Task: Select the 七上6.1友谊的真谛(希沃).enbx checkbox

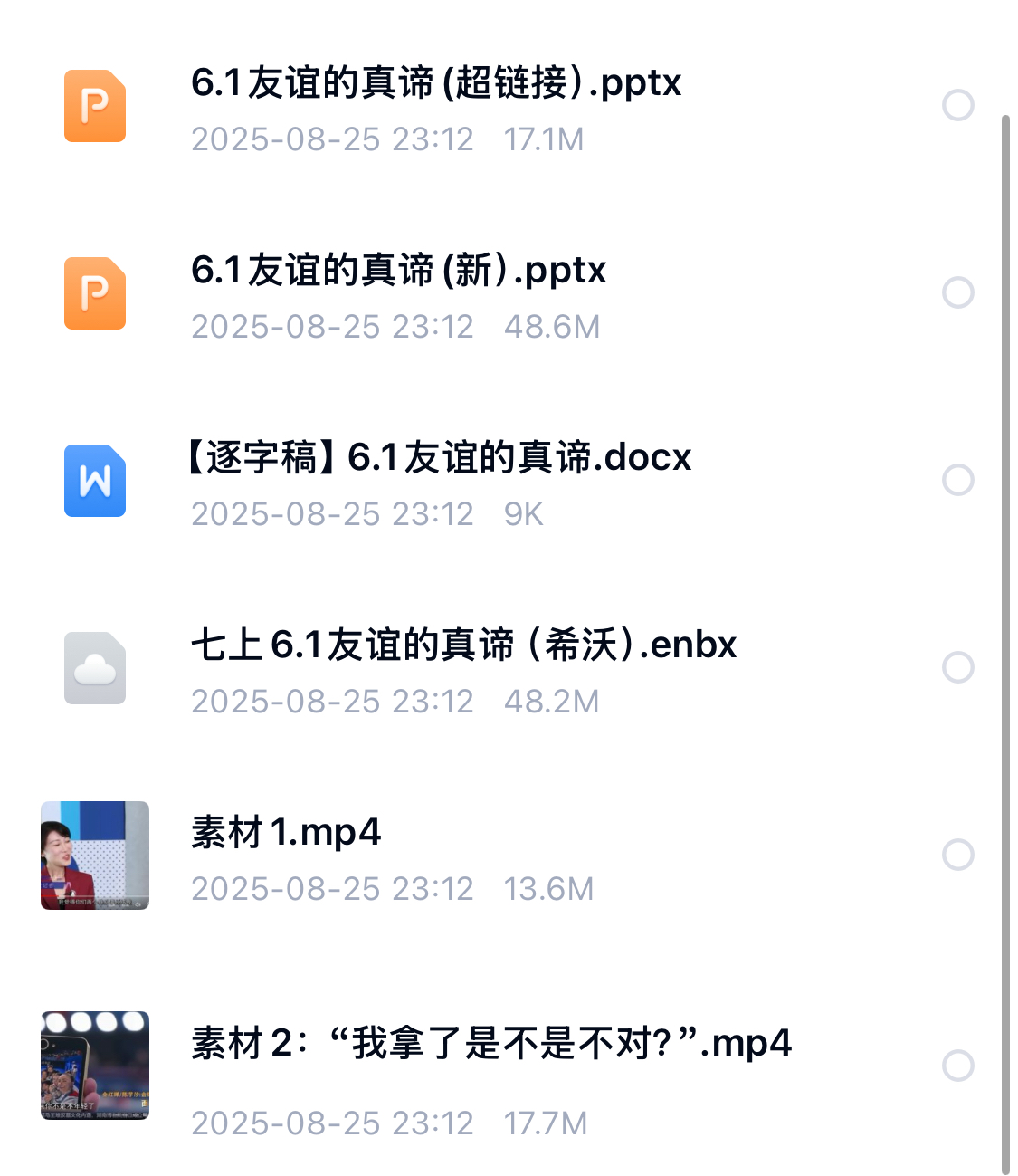Action: [x=957, y=667]
